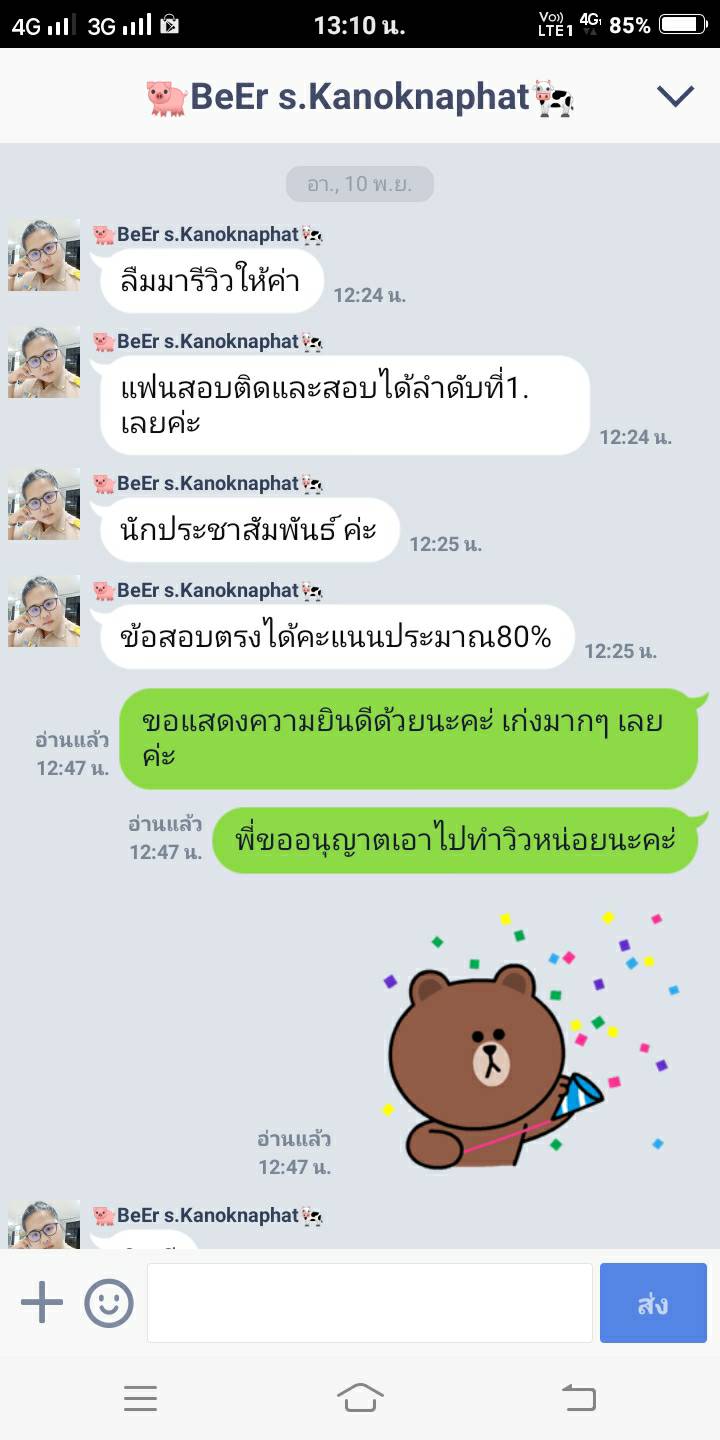Focus the message text field
The width and height of the screenshot is (720, 1440).
pos(370,1303)
